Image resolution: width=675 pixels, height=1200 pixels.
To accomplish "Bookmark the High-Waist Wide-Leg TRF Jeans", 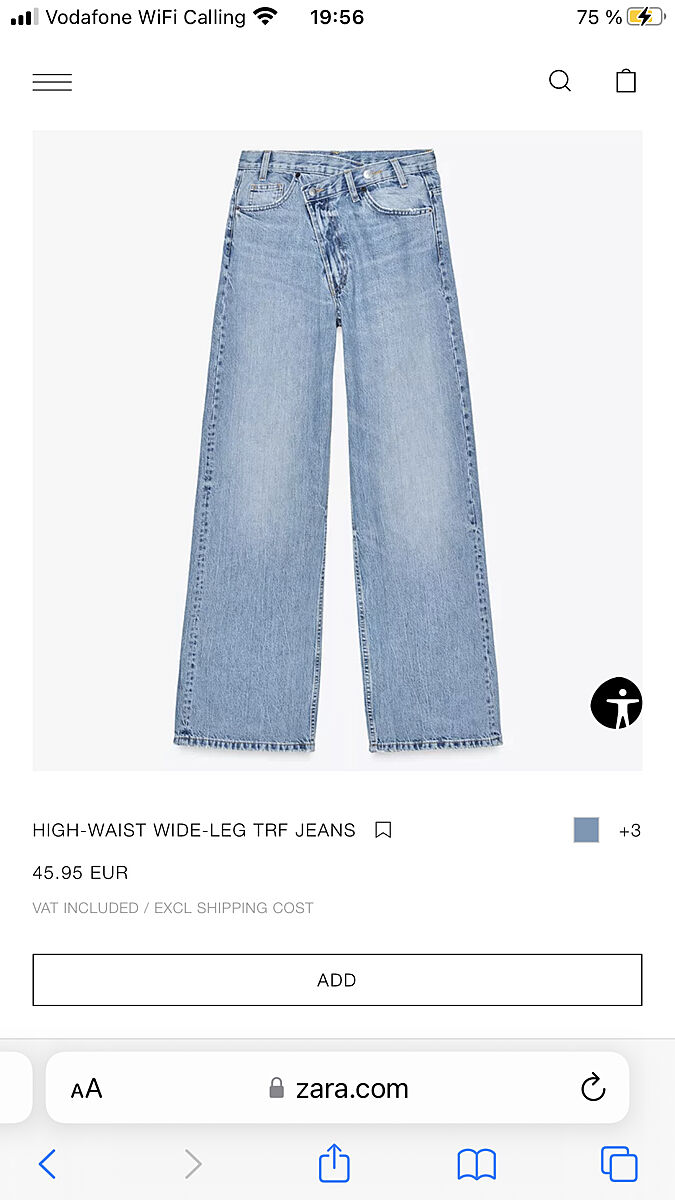I will [x=383, y=830].
